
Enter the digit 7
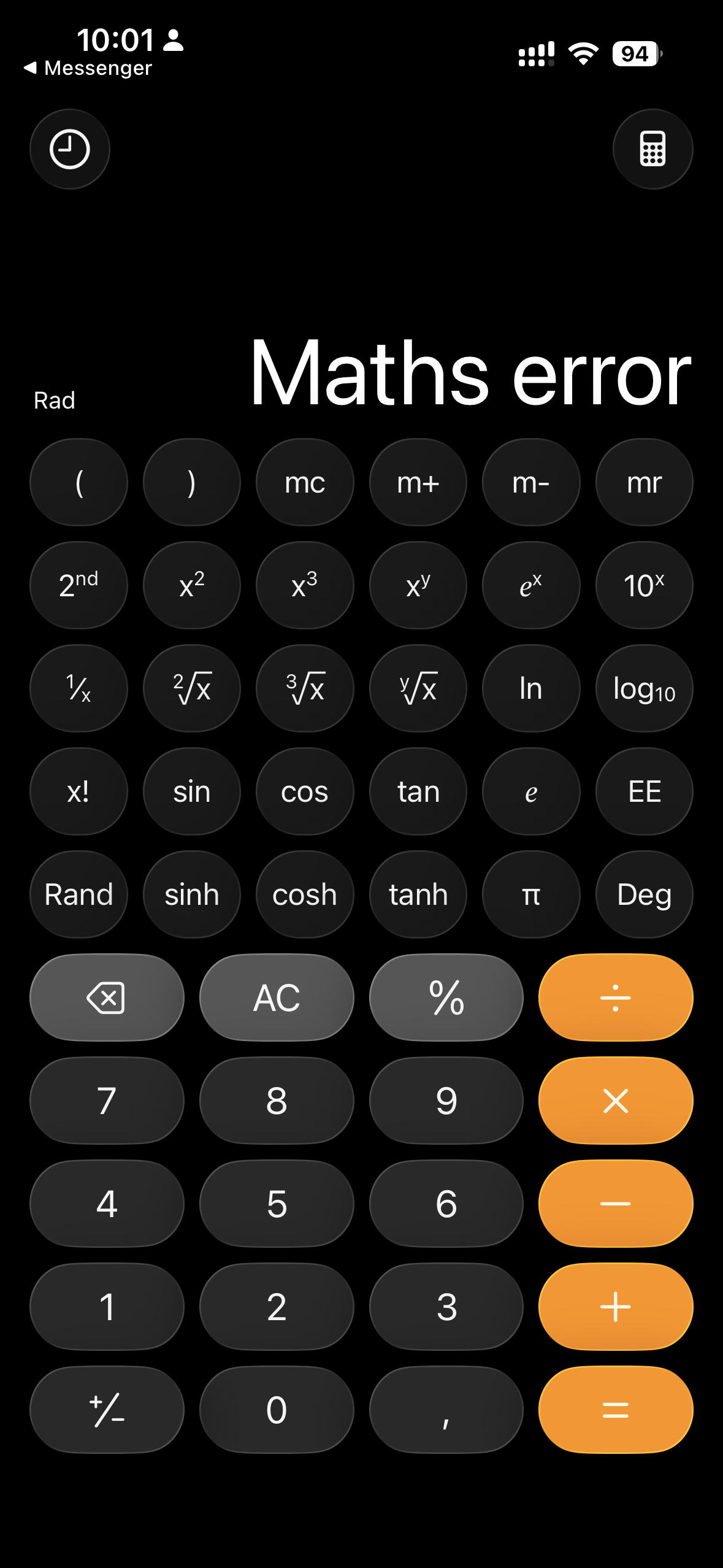point(107,1101)
